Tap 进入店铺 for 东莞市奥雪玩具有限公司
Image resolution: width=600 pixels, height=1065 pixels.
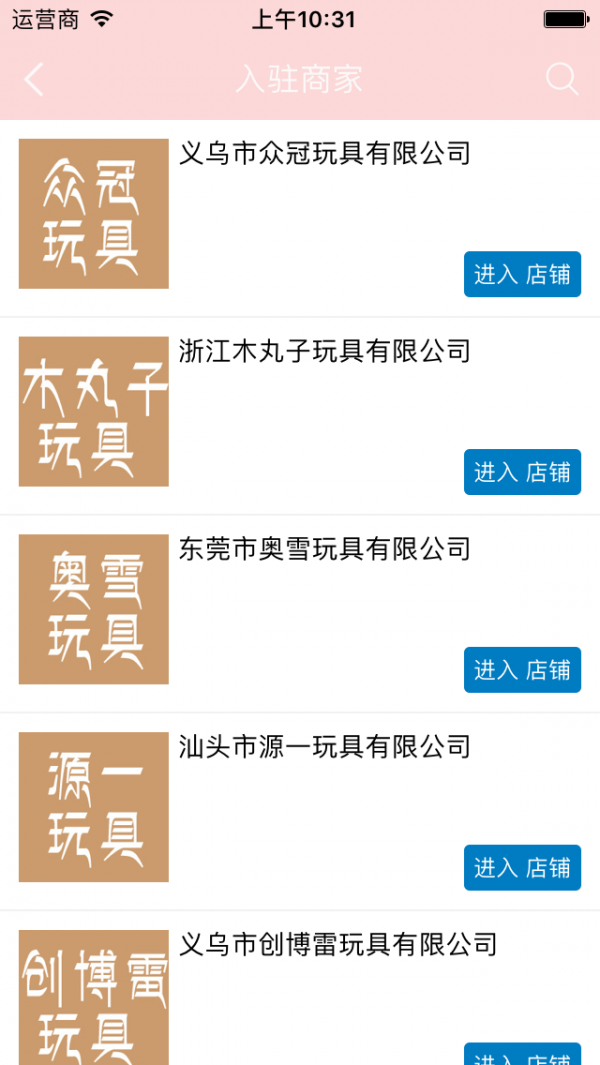(x=522, y=670)
